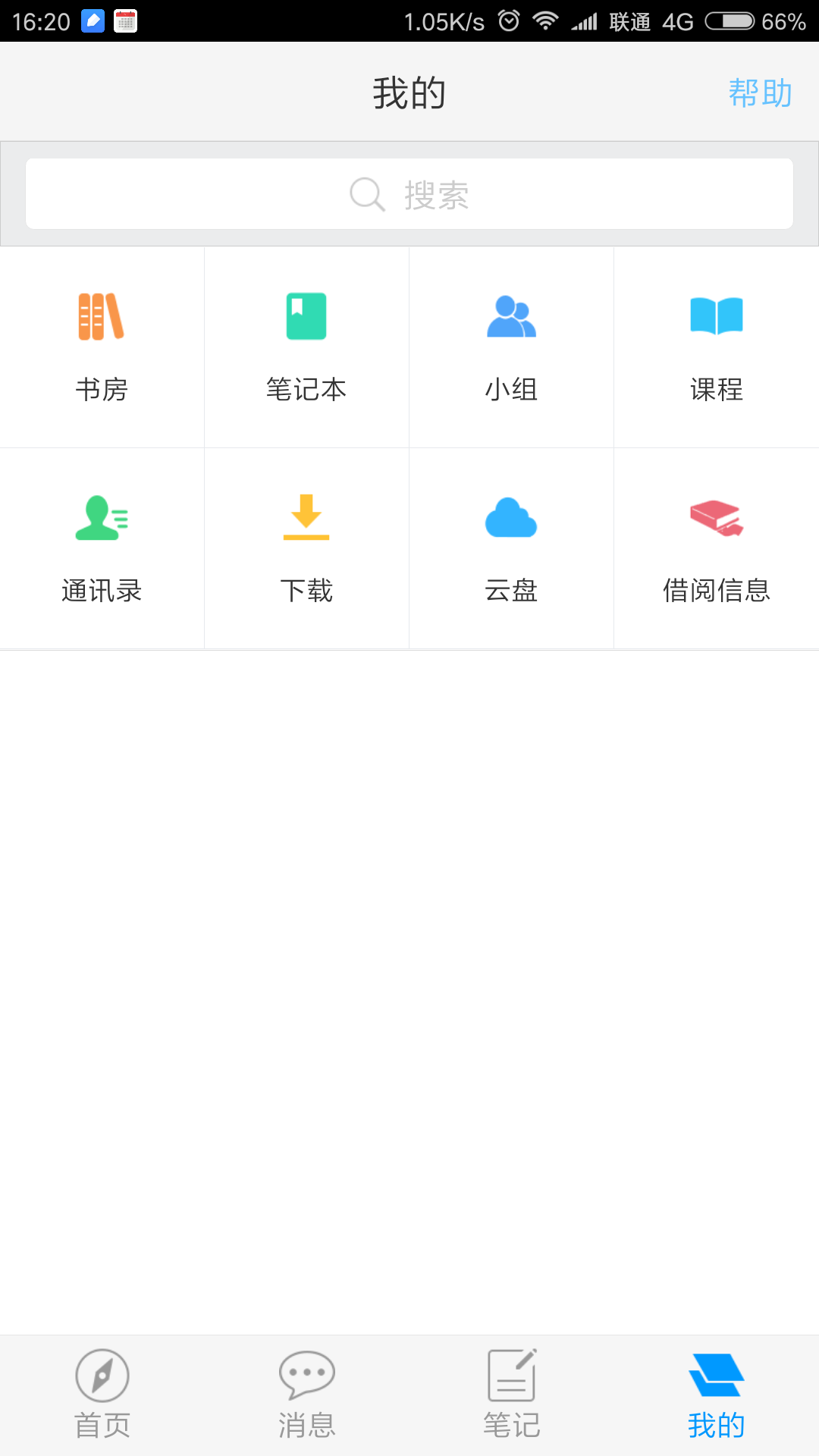Select the 我的 tab
Screen dimensions: 819x1456
tap(717, 1395)
